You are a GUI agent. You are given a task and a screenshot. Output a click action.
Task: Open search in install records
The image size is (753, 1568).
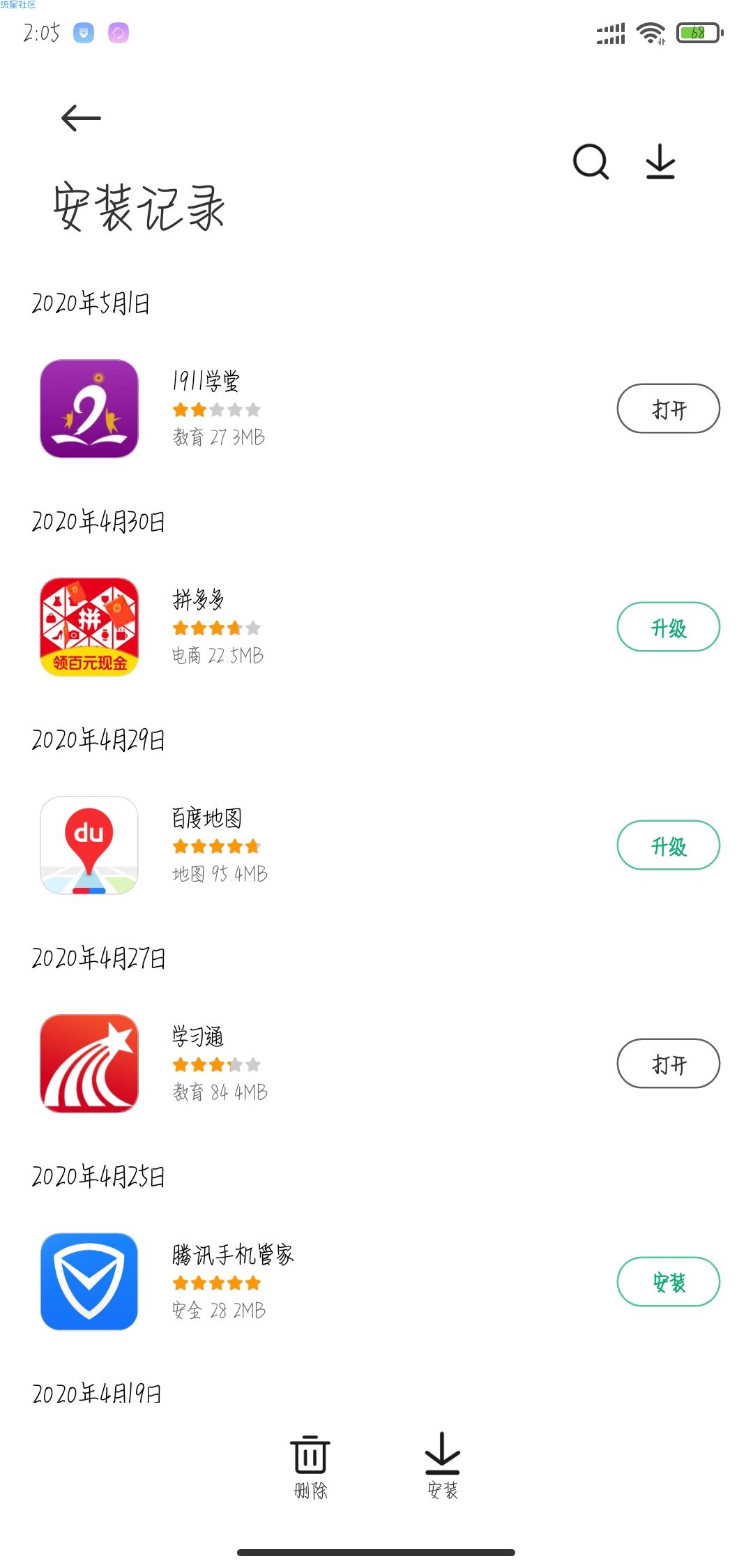click(591, 163)
